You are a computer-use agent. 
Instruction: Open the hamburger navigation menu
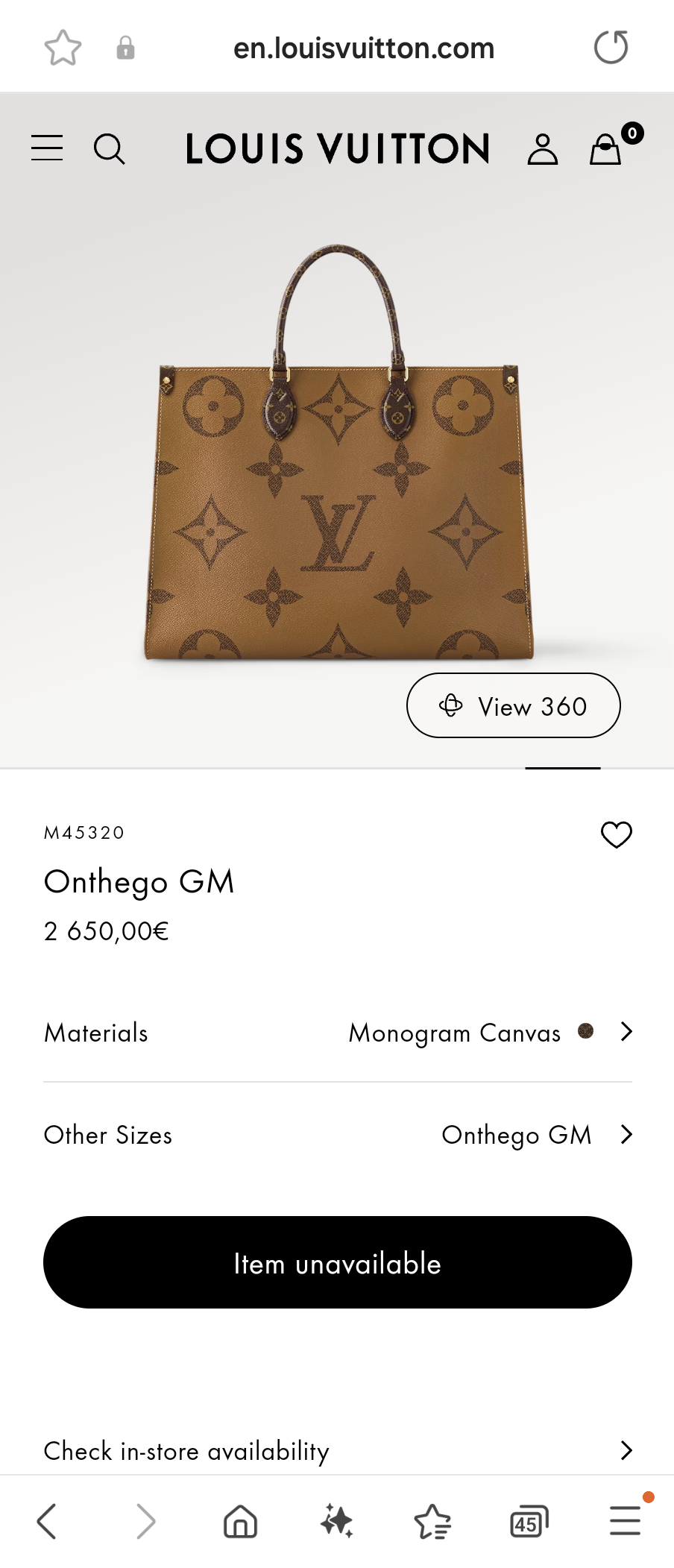(46, 148)
